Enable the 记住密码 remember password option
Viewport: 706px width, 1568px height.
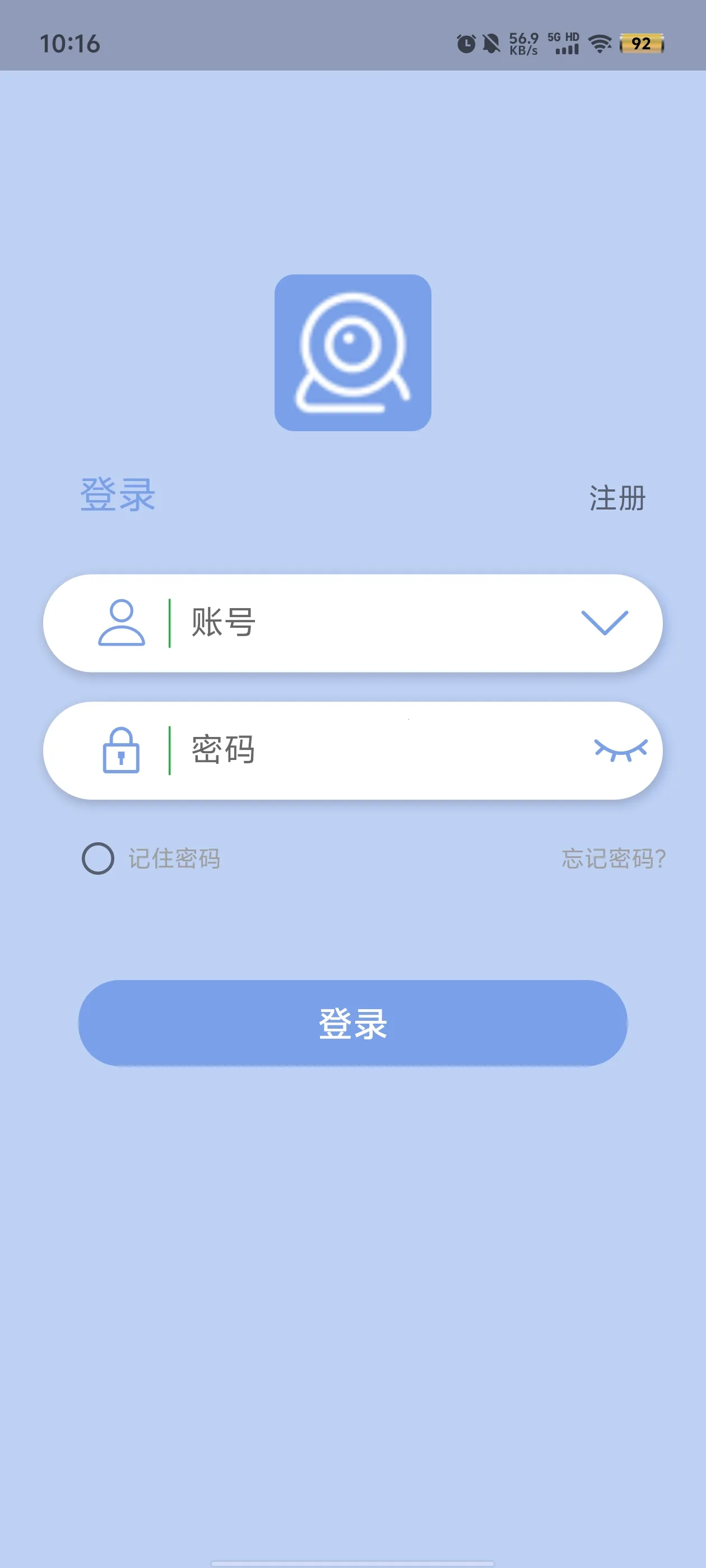pos(98,859)
